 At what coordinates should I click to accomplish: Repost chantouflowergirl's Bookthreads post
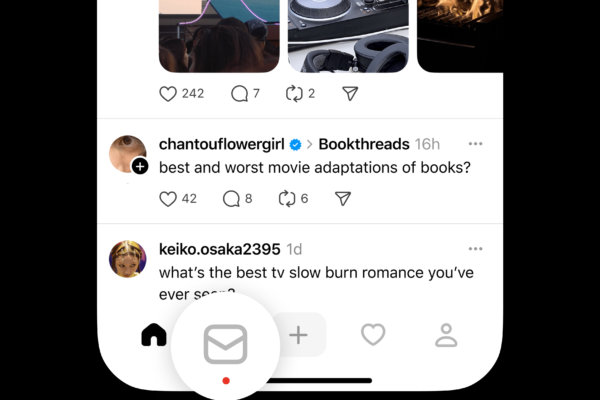pos(288,198)
